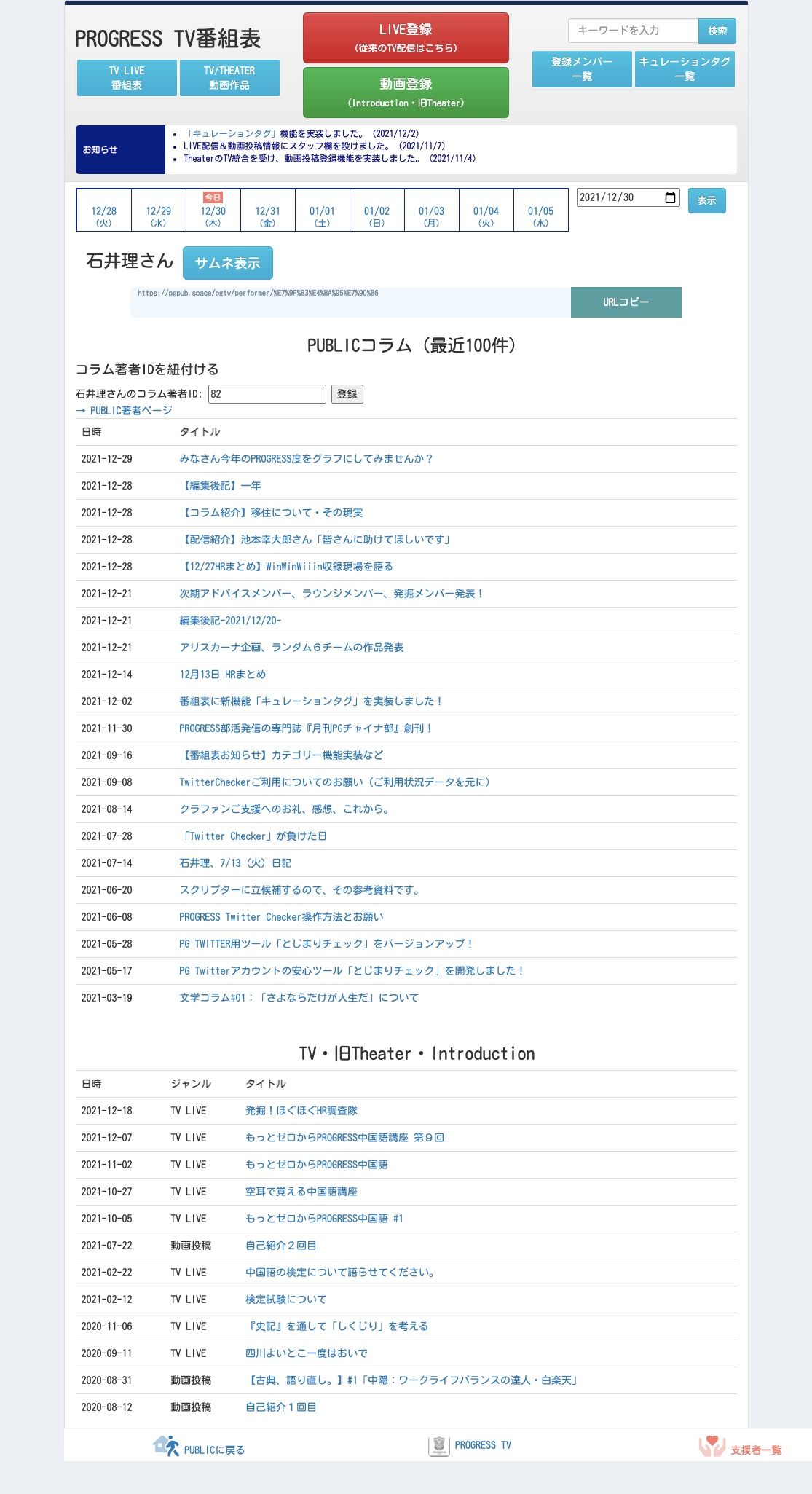Copy the URL with URLコピー
This screenshot has height=1494, width=812.
tap(626, 302)
